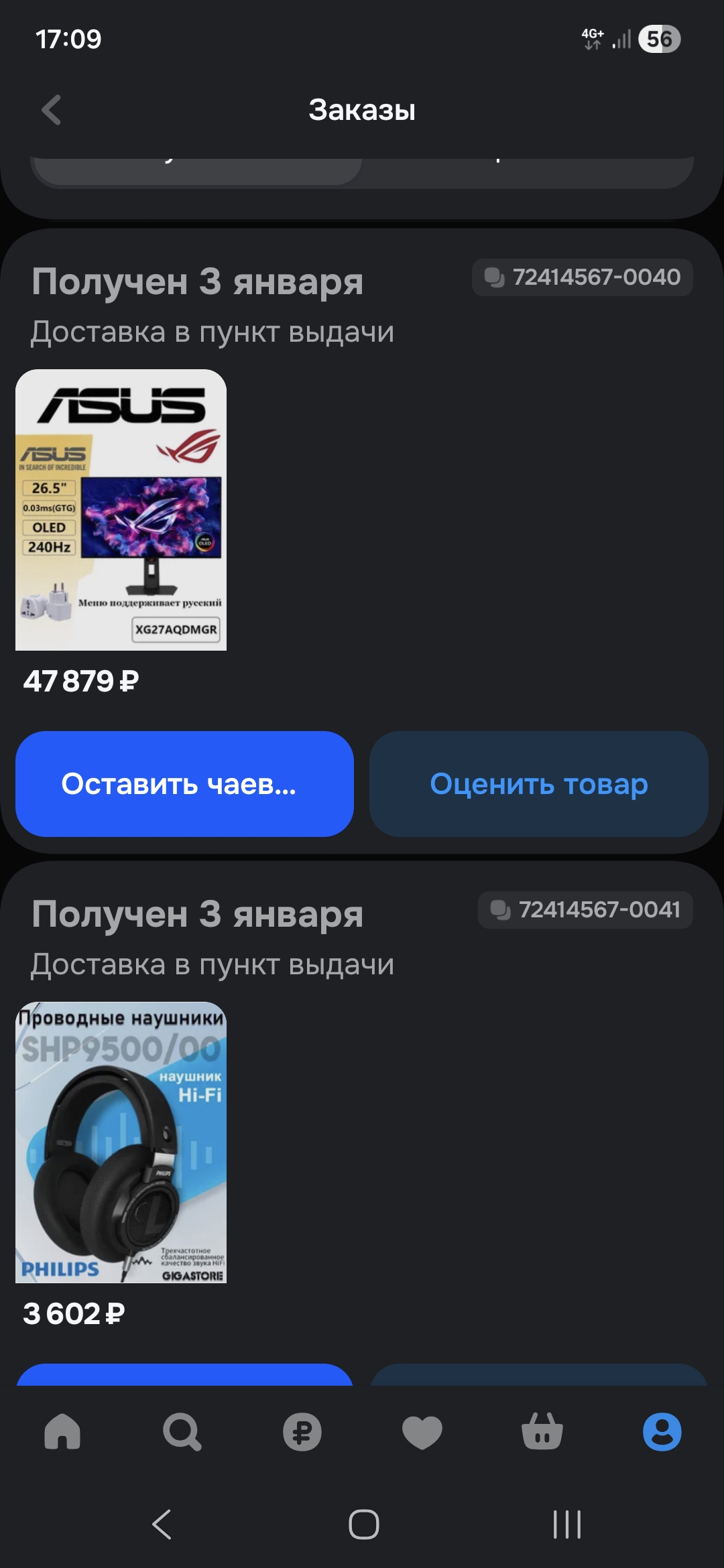This screenshot has height=1568, width=724.
Task: Open the ASUS monitor product tile
Action: point(121,510)
